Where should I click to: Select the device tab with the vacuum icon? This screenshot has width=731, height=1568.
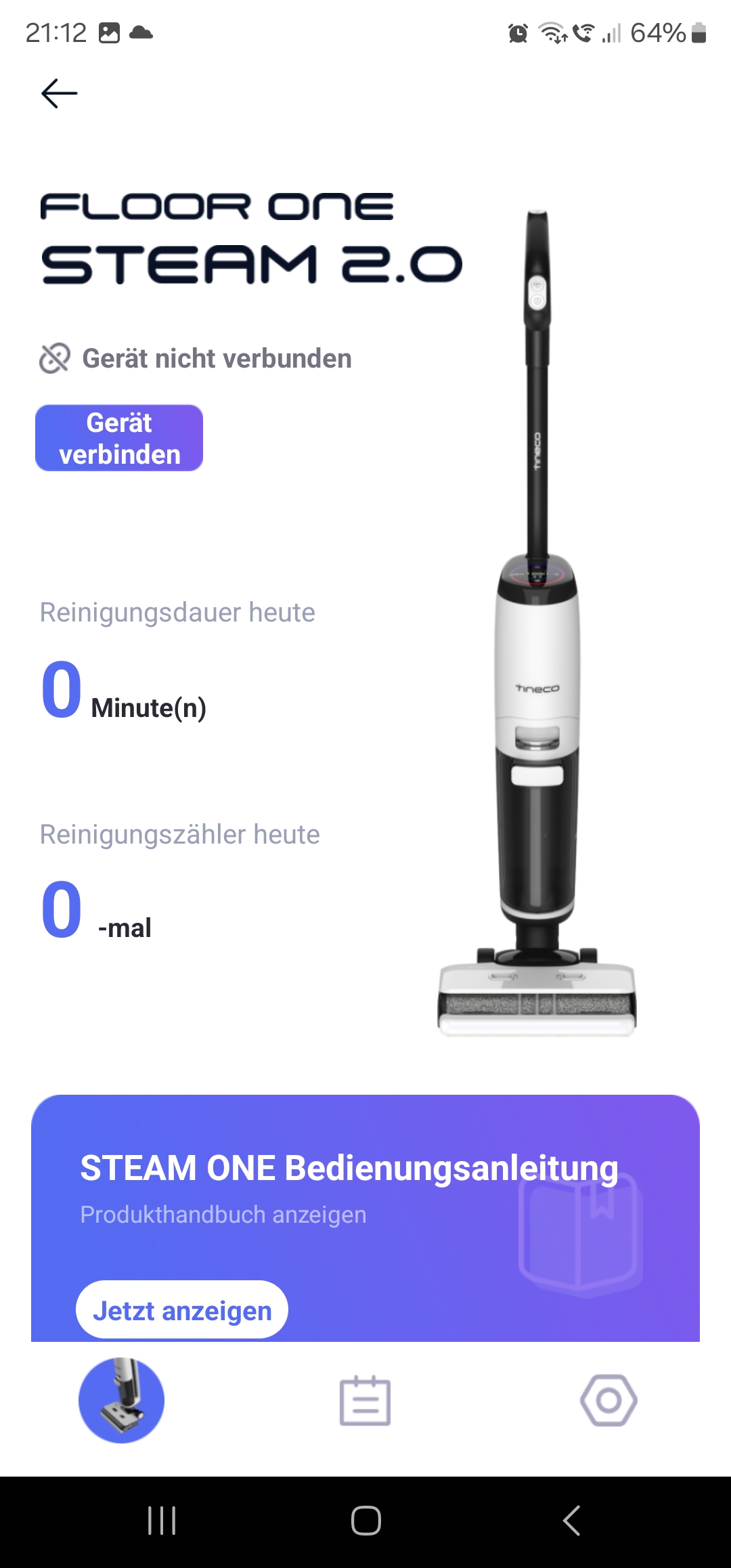pyautogui.click(x=122, y=1400)
